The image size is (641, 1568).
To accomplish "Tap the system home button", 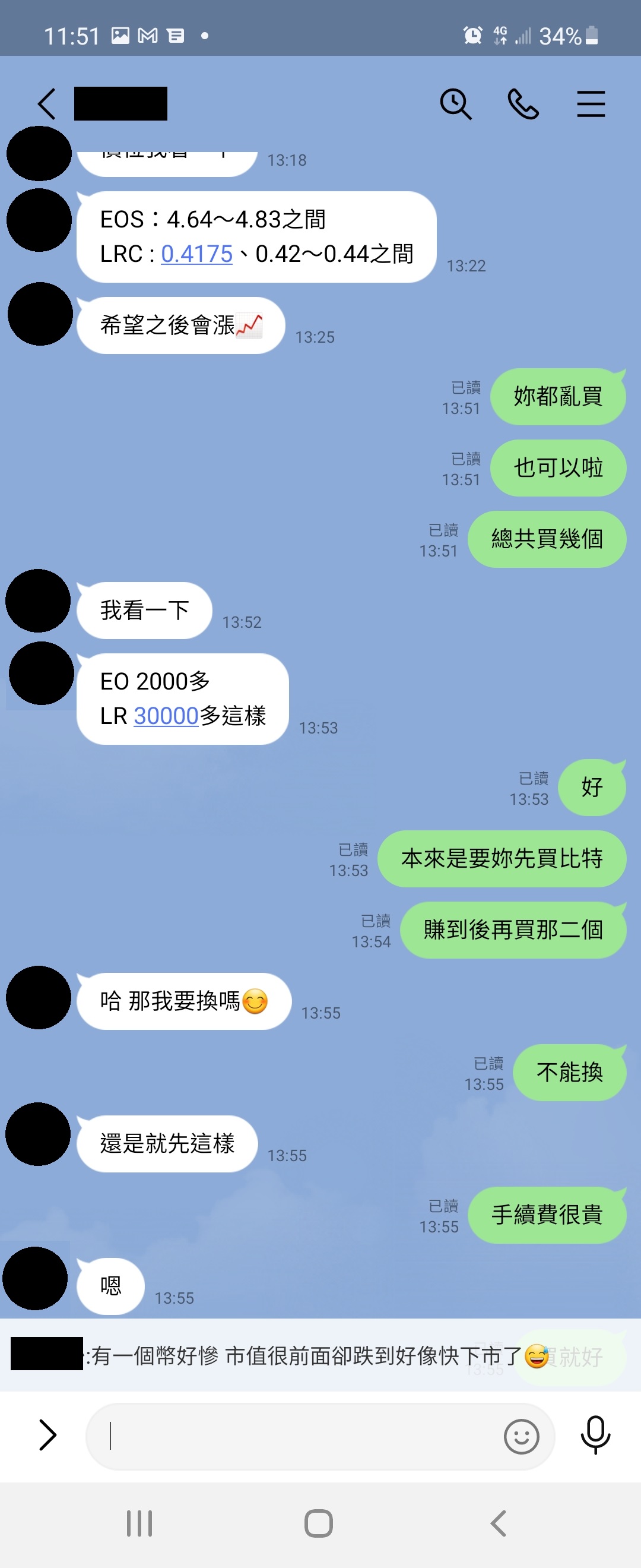I will [x=319, y=1523].
